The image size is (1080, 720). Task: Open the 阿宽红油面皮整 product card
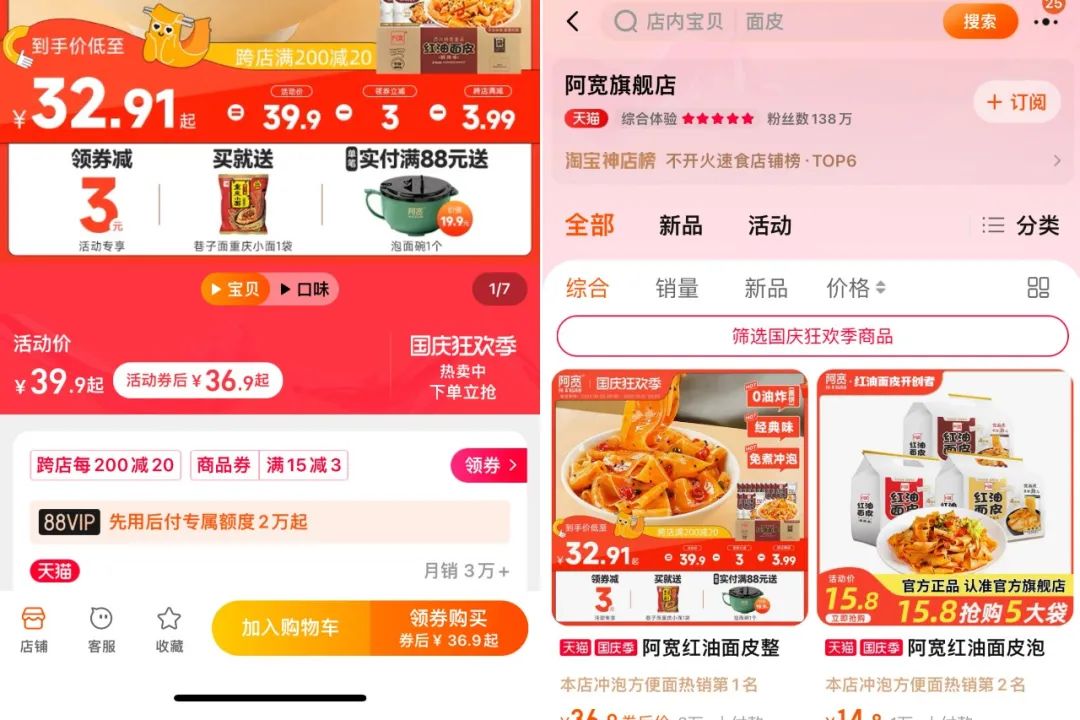click(x=680, y=498)
